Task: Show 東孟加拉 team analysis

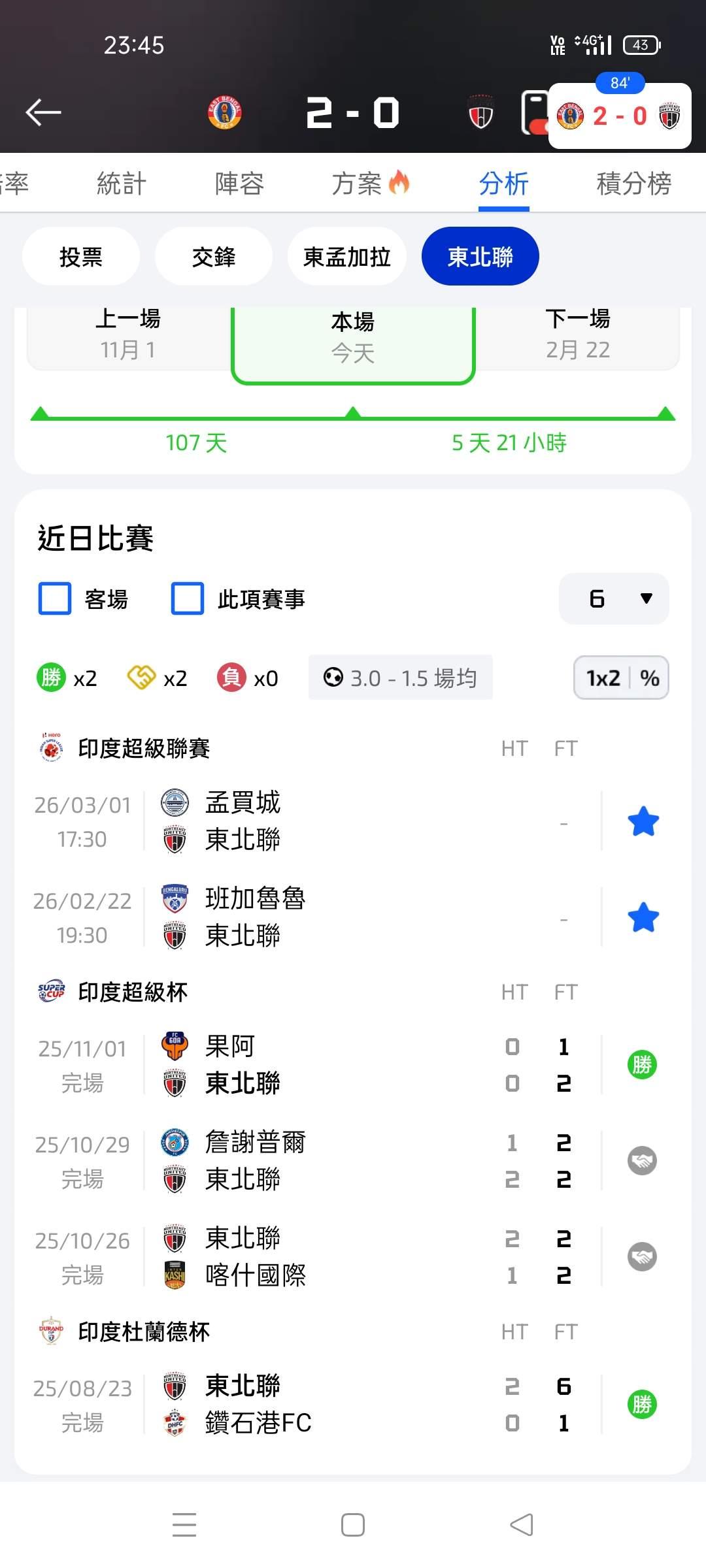Action: pos(346,257)
